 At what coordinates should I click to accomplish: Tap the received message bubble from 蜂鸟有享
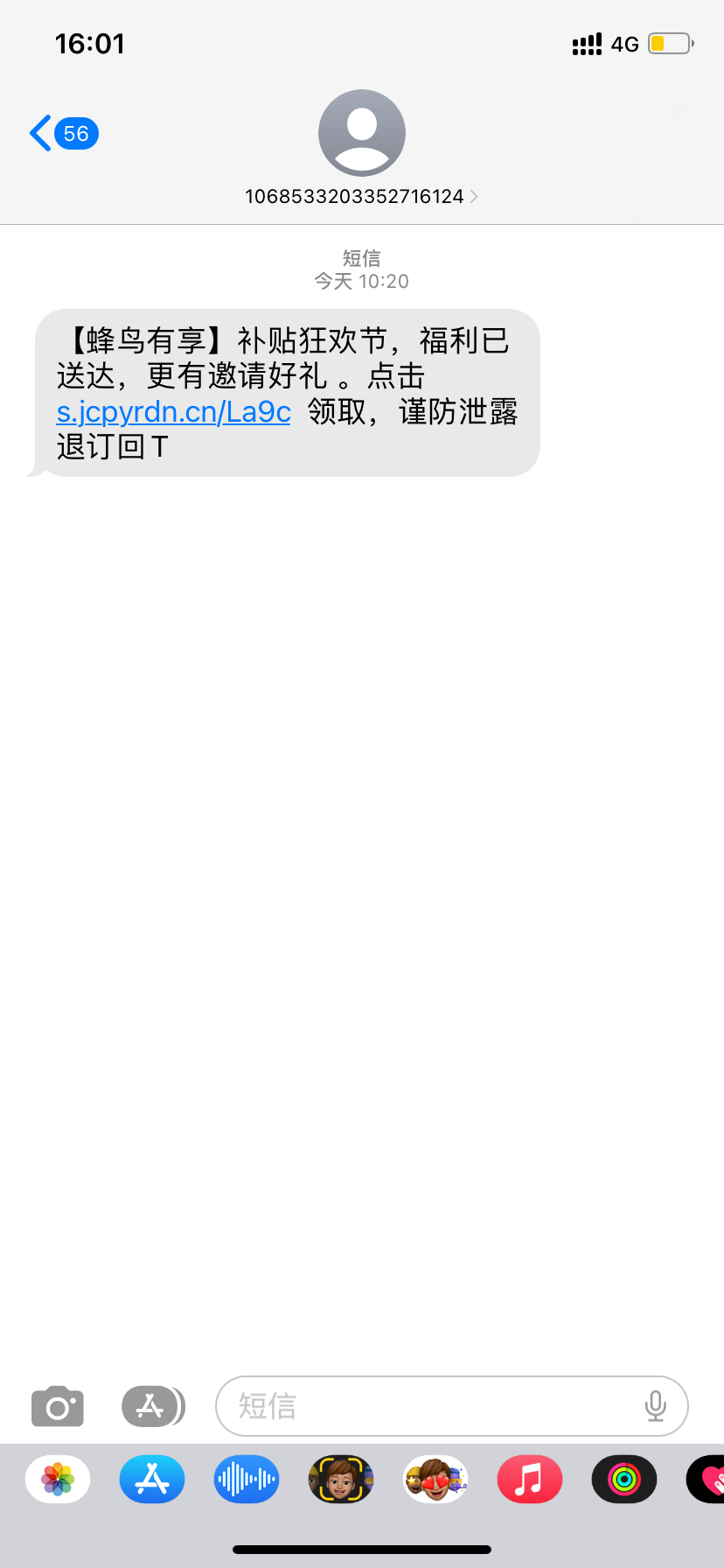287,392
